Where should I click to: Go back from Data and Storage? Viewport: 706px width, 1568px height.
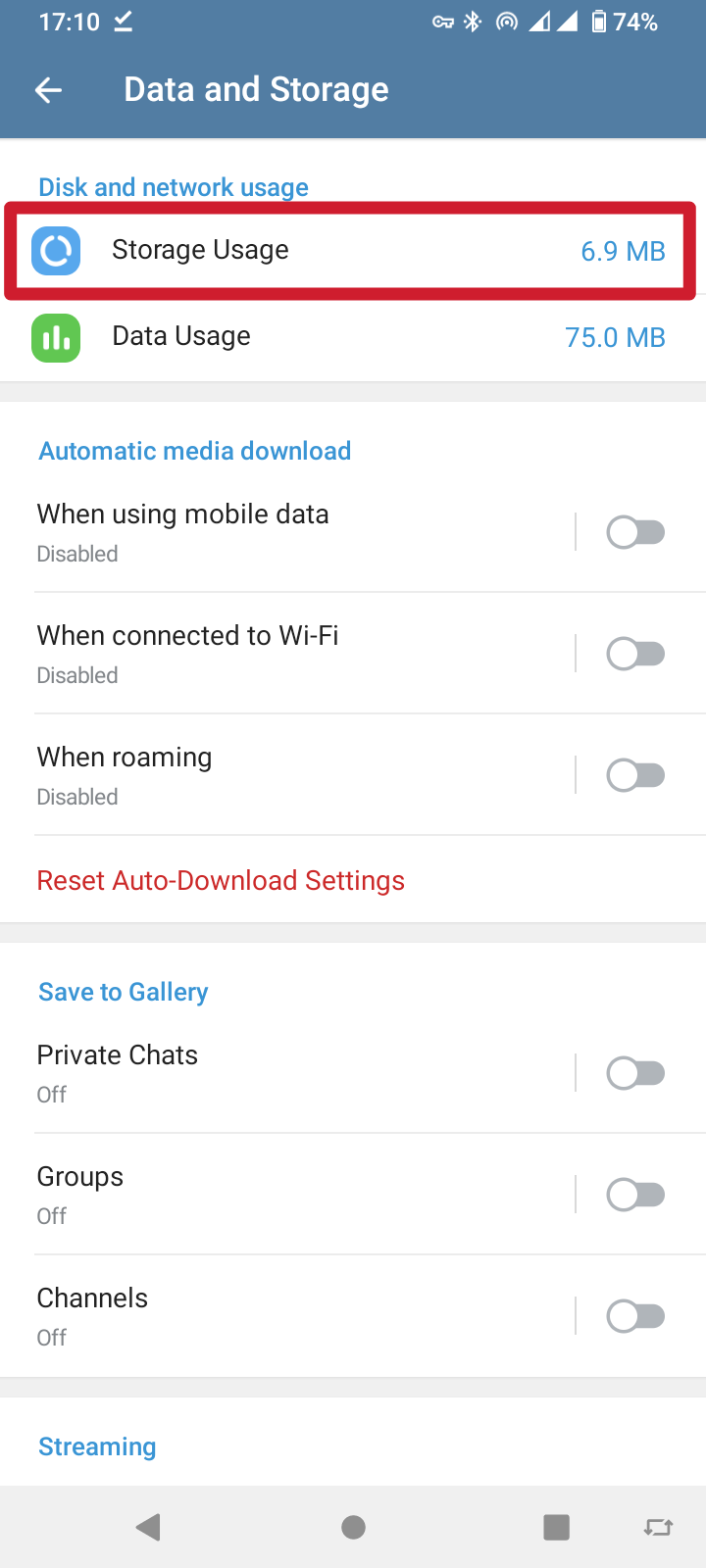point(48,90)
